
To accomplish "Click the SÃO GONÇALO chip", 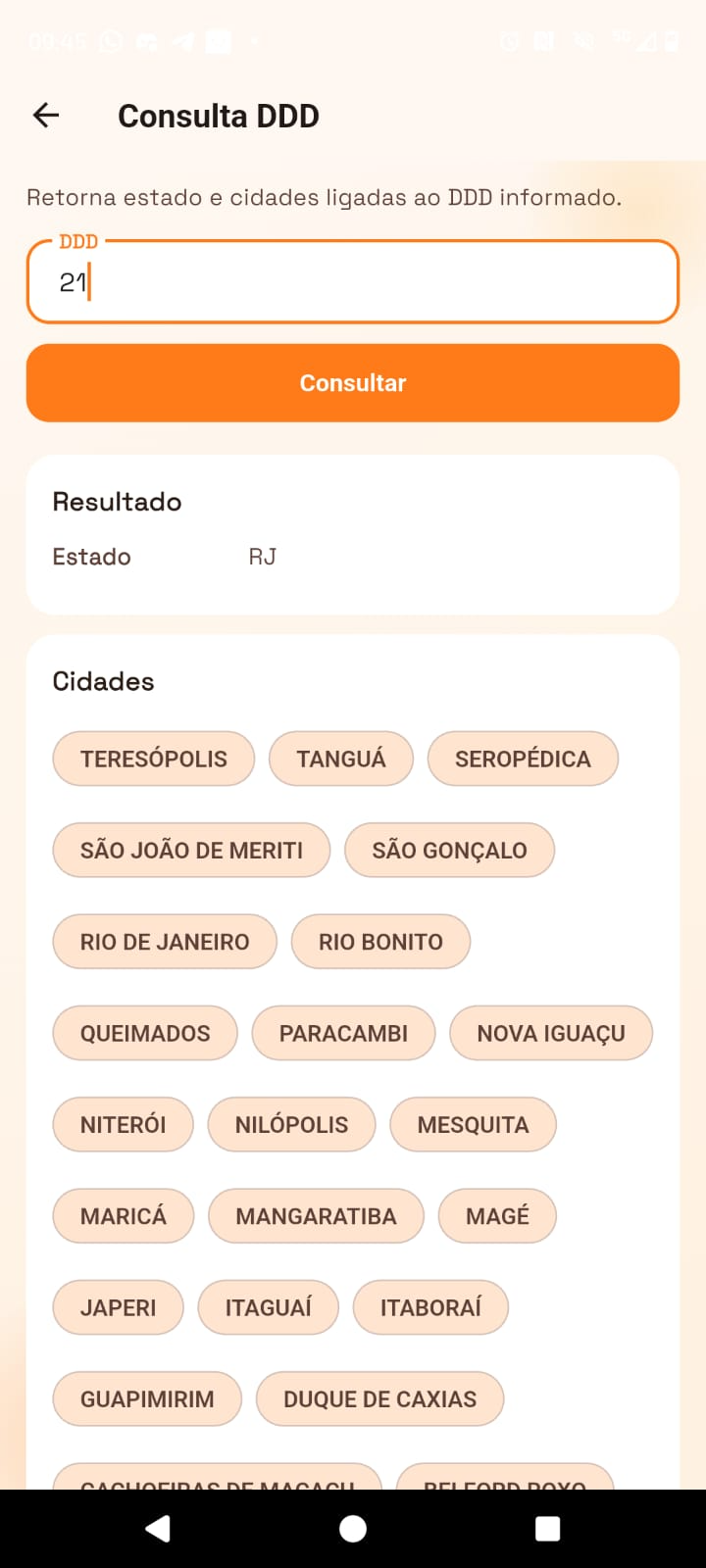I will tap(450, 850).
